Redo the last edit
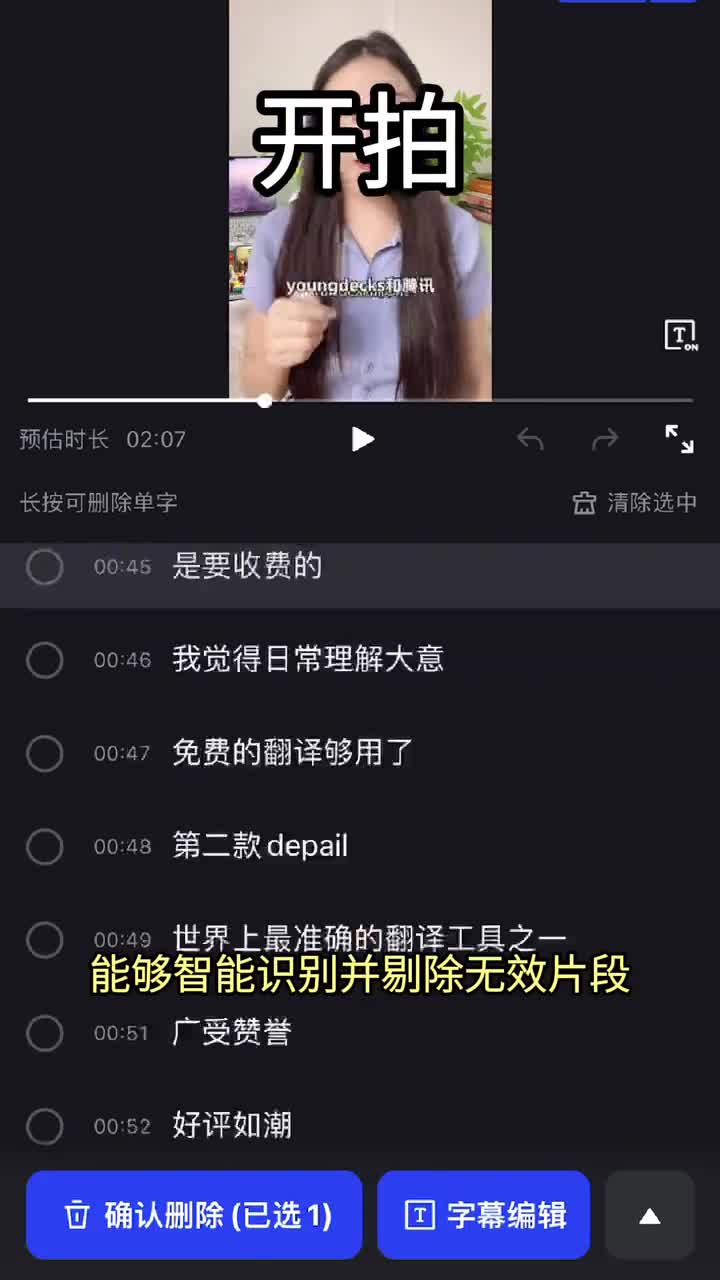Screen dimensions: 720x1280 pos(605,439)
